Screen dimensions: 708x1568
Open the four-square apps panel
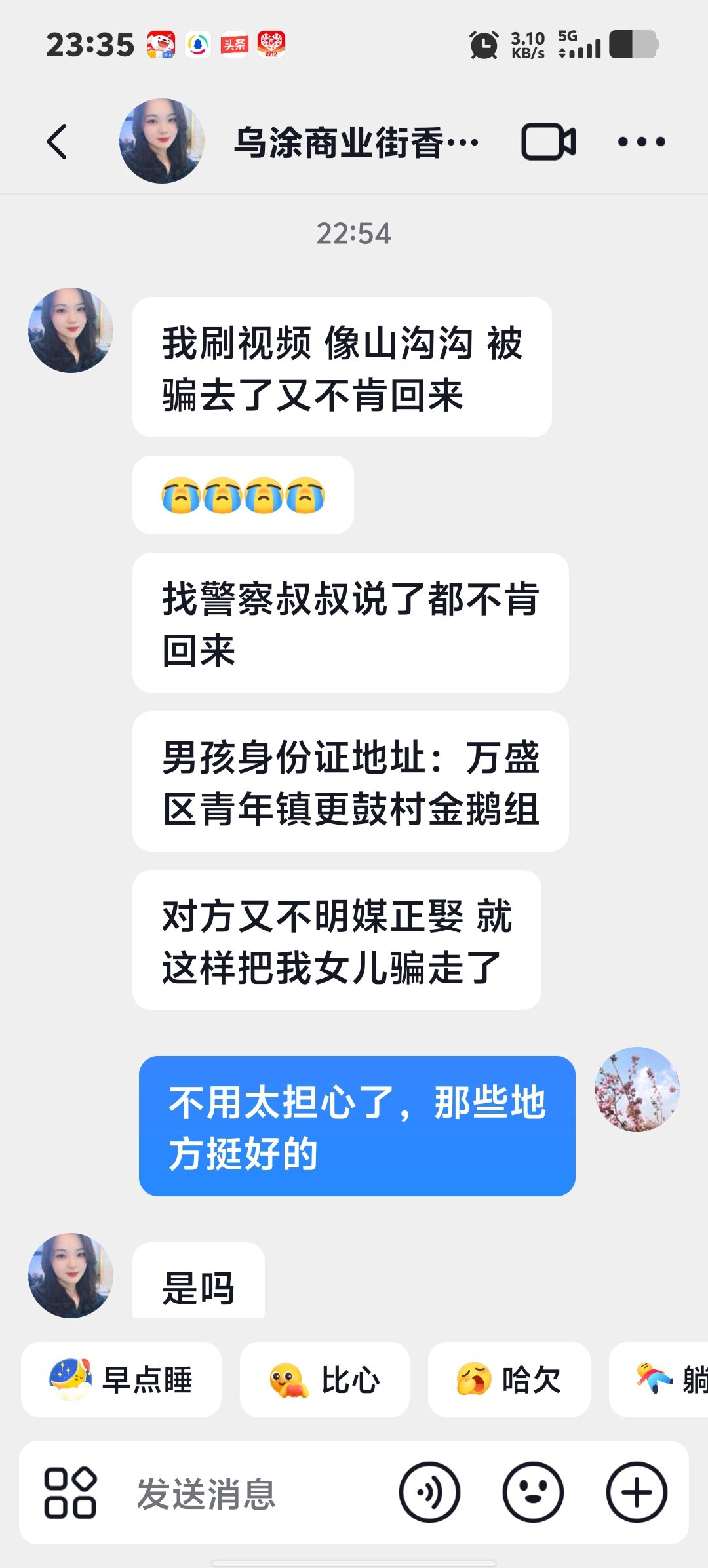tap(70, 1493)
